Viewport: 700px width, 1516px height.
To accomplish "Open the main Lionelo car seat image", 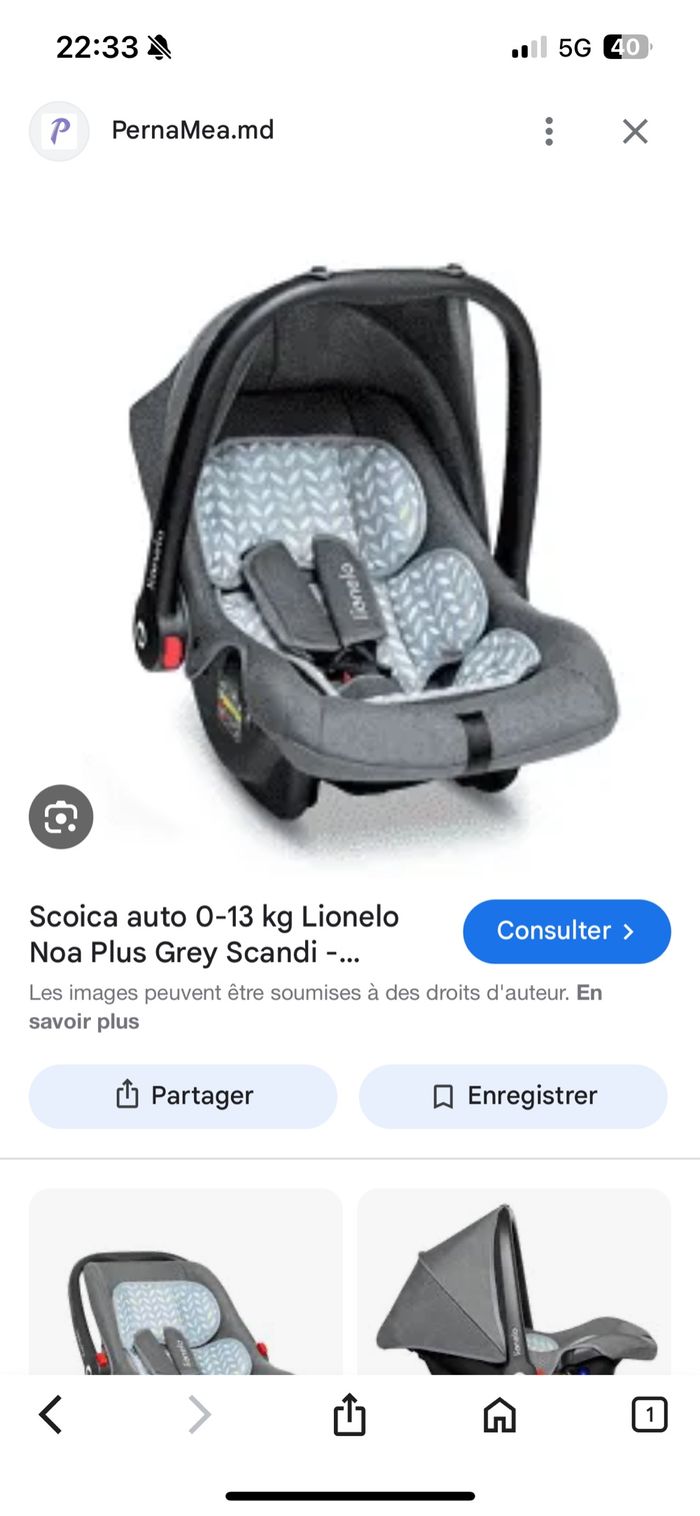I will (x=370, y=540).
